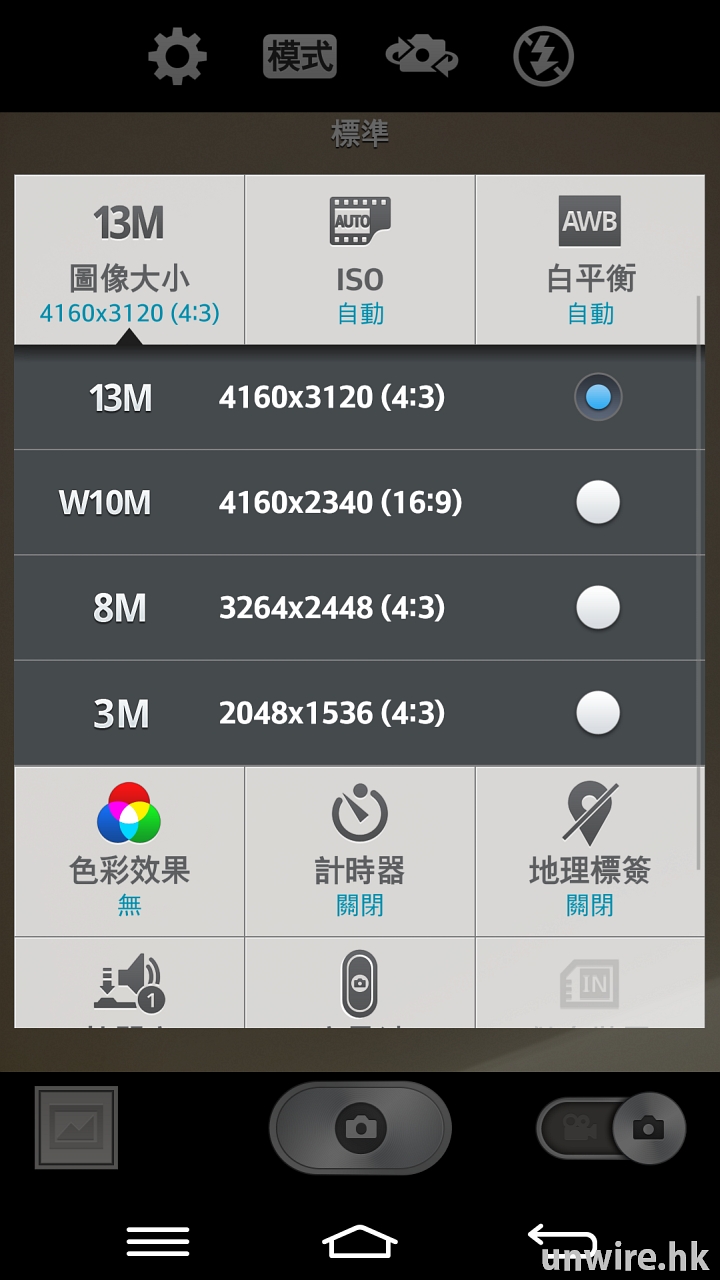
Task: Select W10M 4160x2340 (16:9) resolution
Action: point(360,502)
